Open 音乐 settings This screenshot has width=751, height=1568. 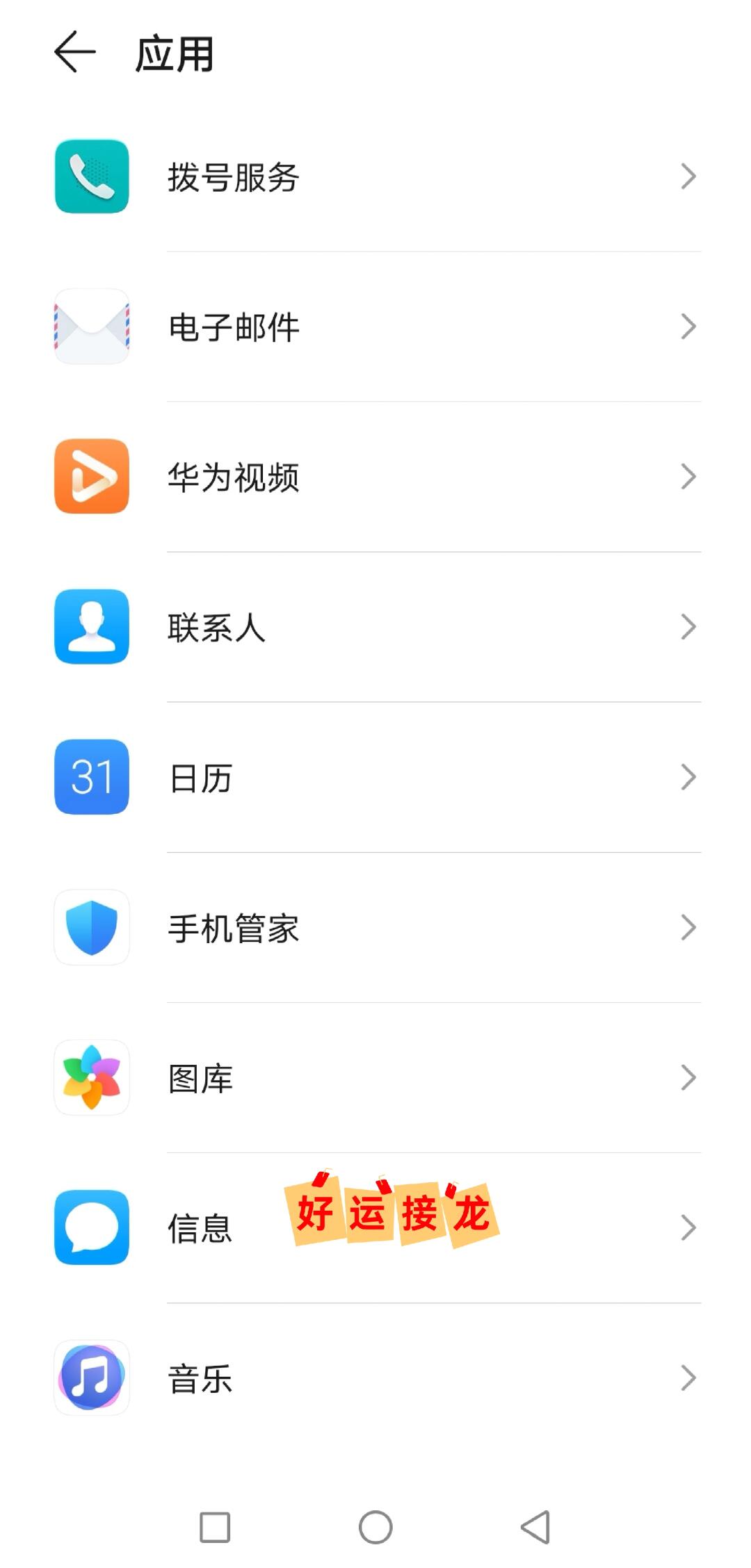pyautogui.click(x=375, y=1378)
